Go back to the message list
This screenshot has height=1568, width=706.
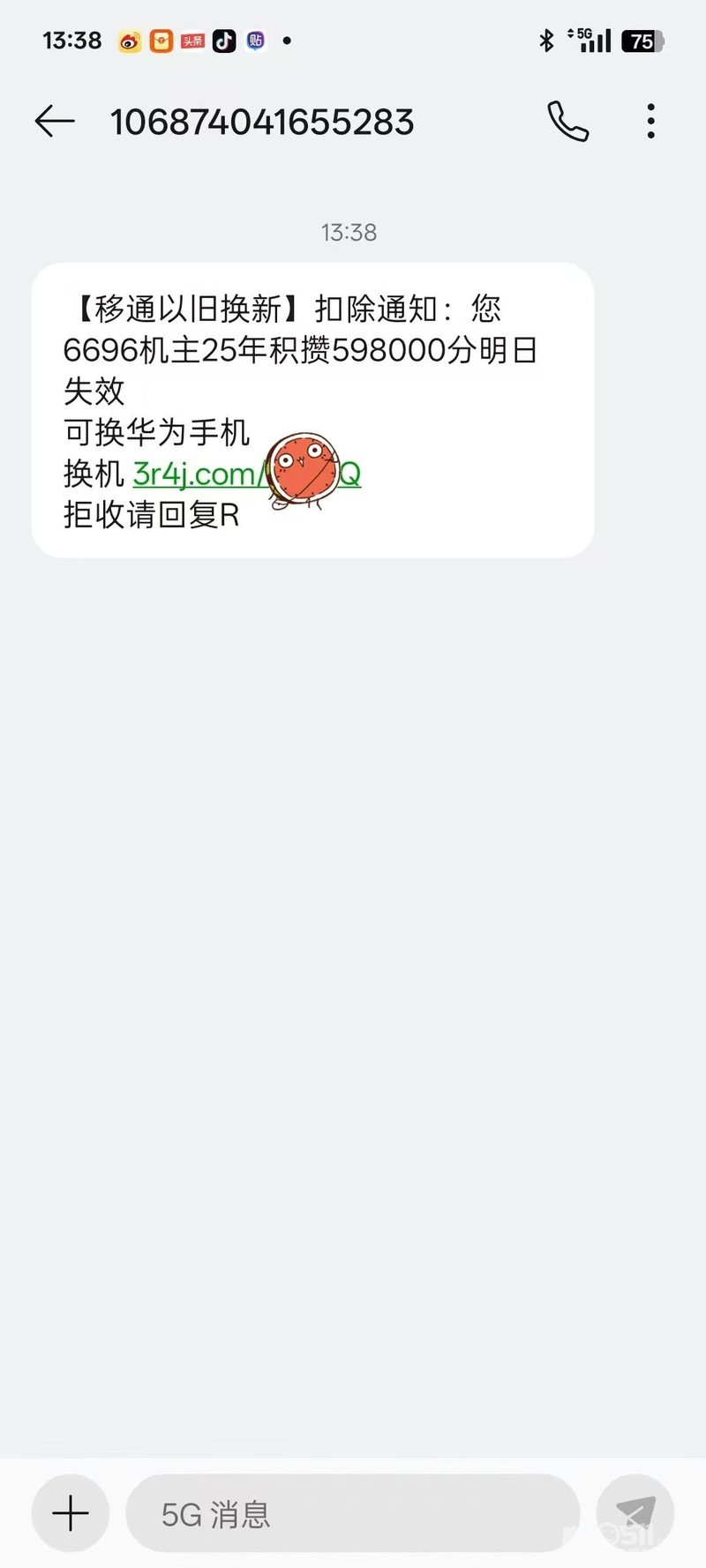tap(54, 122)
